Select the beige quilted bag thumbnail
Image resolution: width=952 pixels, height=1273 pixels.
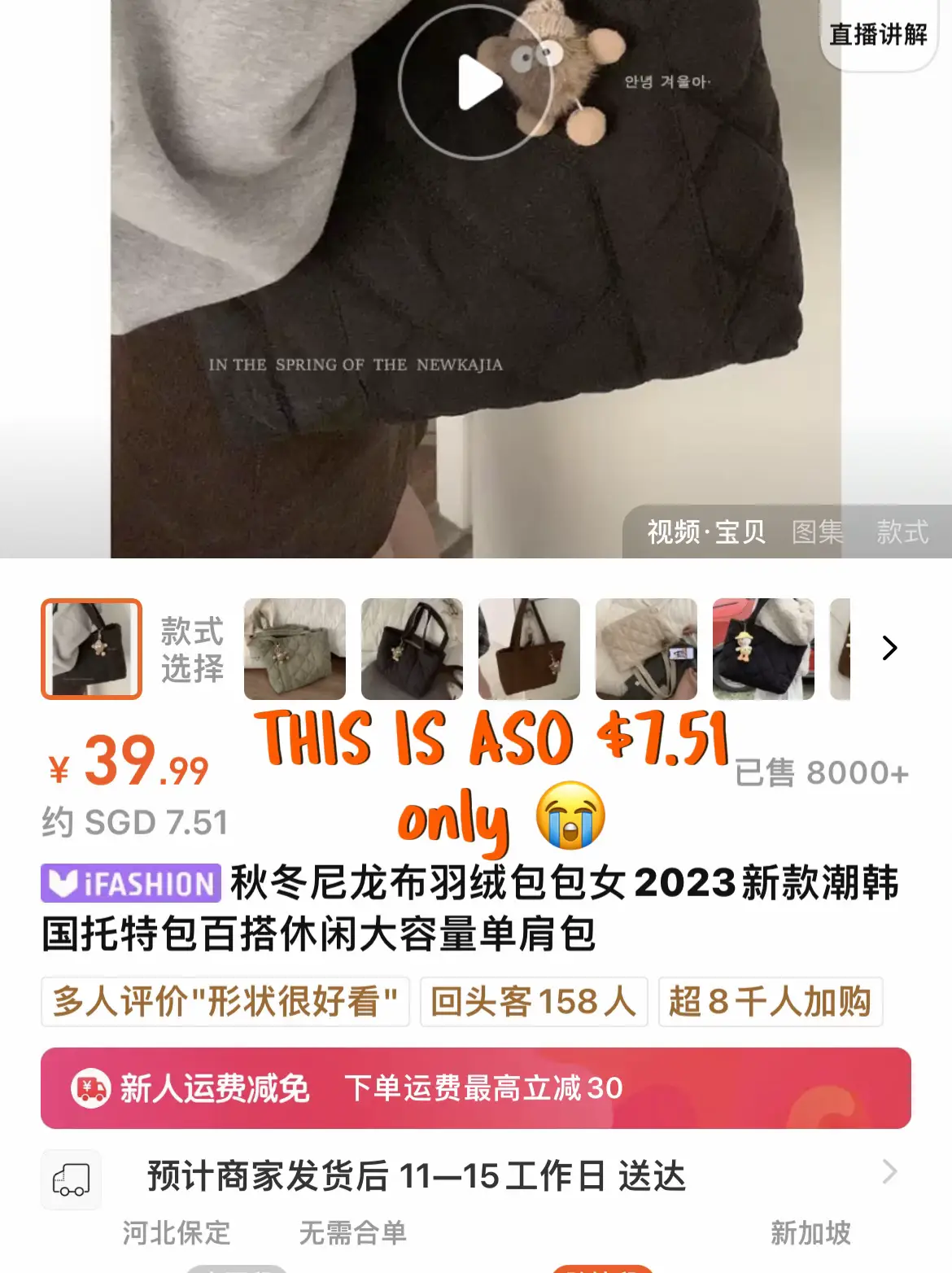[x=646, y=649]
